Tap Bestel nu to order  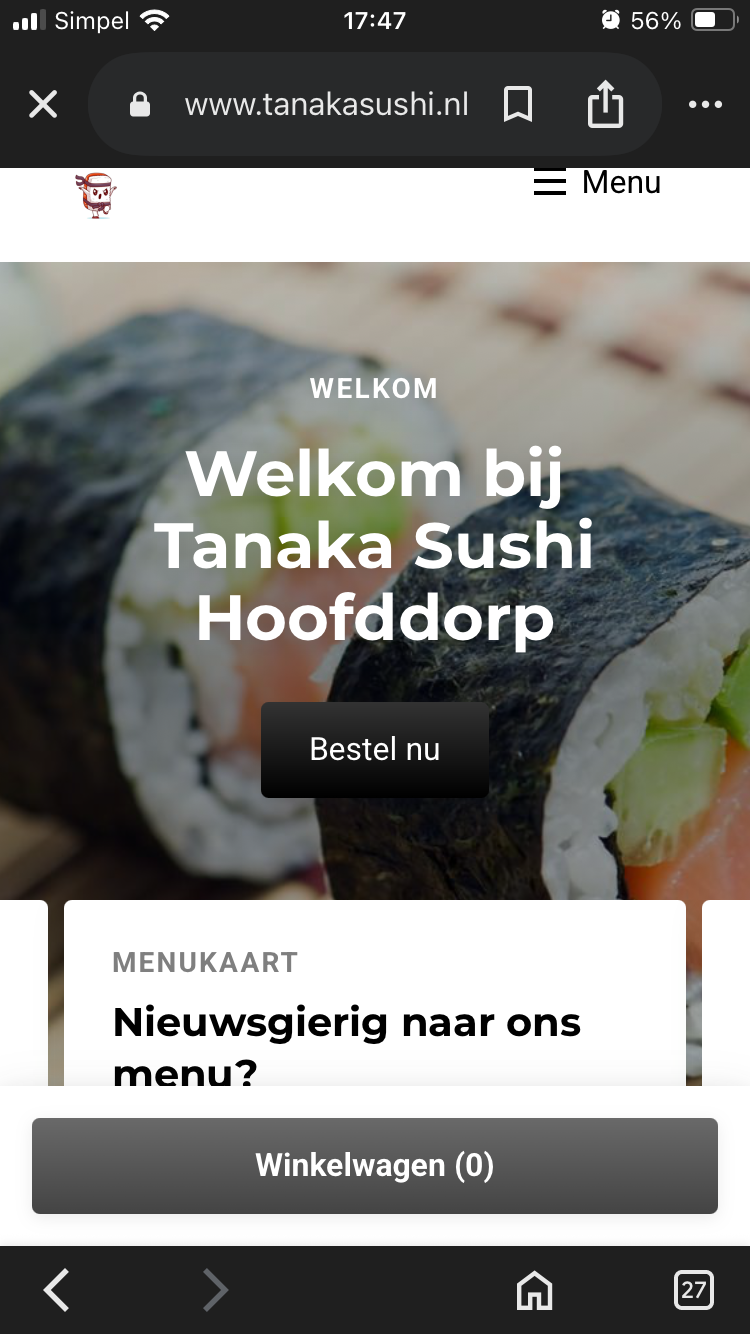pyautogui.click(x=375, y=749)
